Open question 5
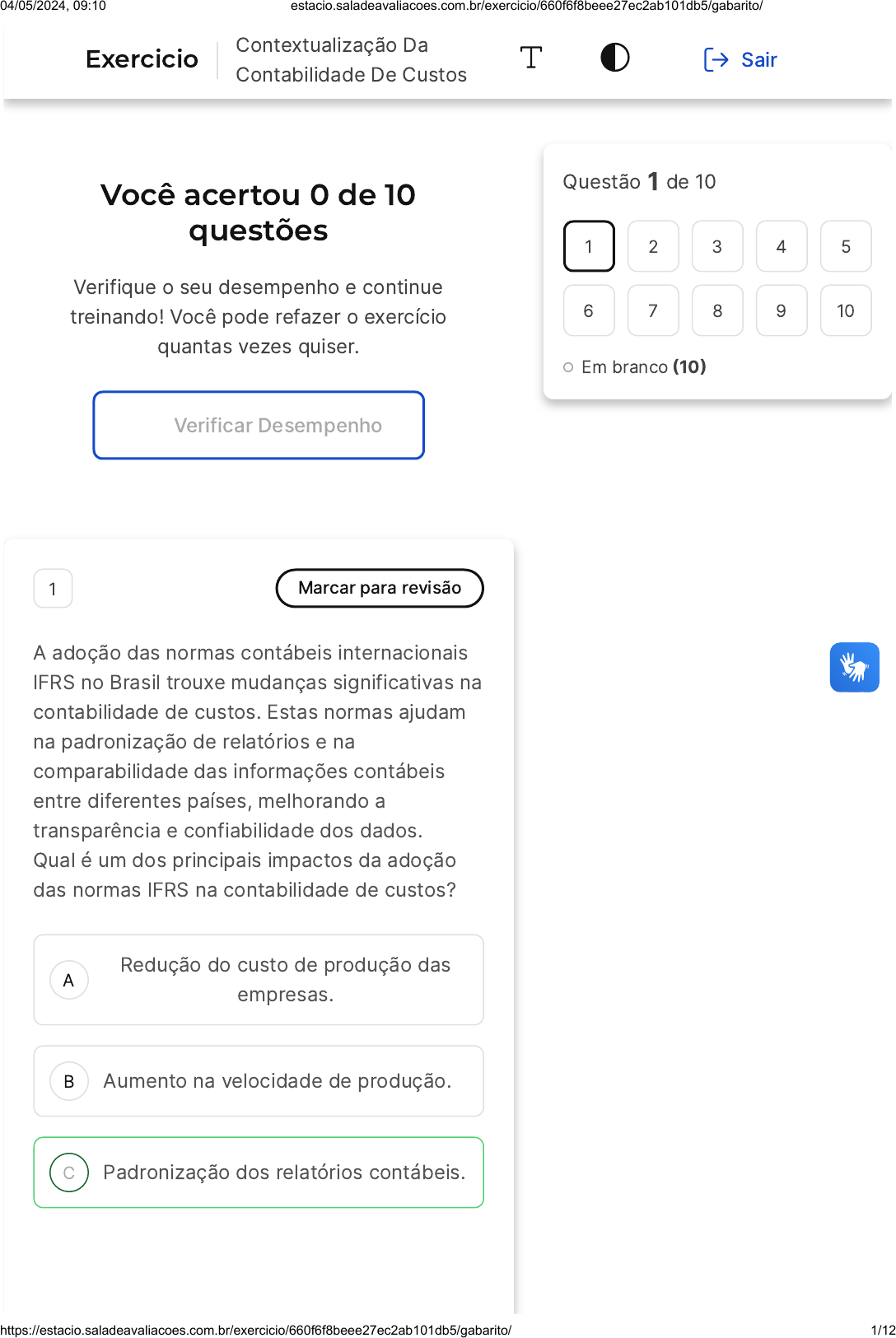 [x=846, y=247]
